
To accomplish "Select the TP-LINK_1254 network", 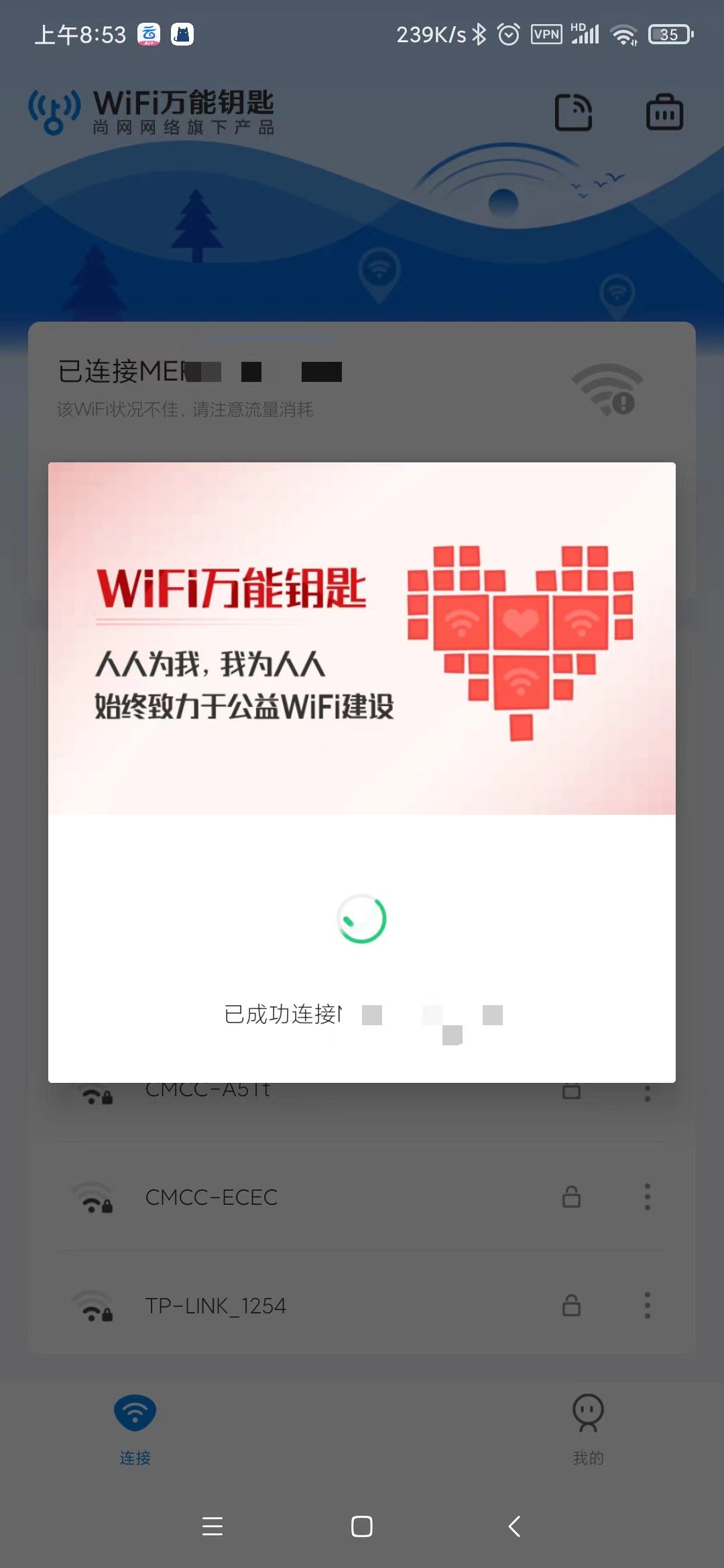I will 216,1305.
